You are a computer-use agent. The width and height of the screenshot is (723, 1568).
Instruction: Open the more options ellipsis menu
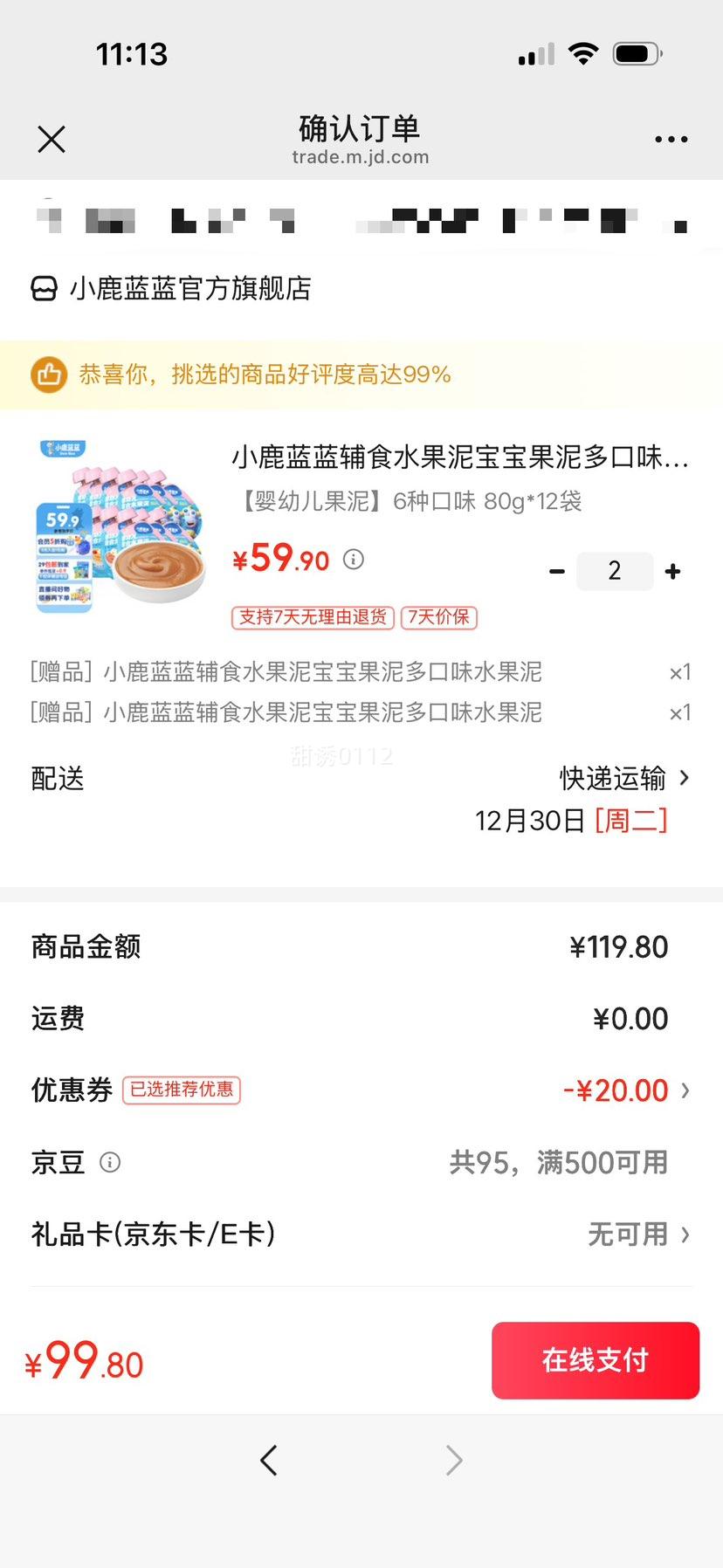coord(671,139)
